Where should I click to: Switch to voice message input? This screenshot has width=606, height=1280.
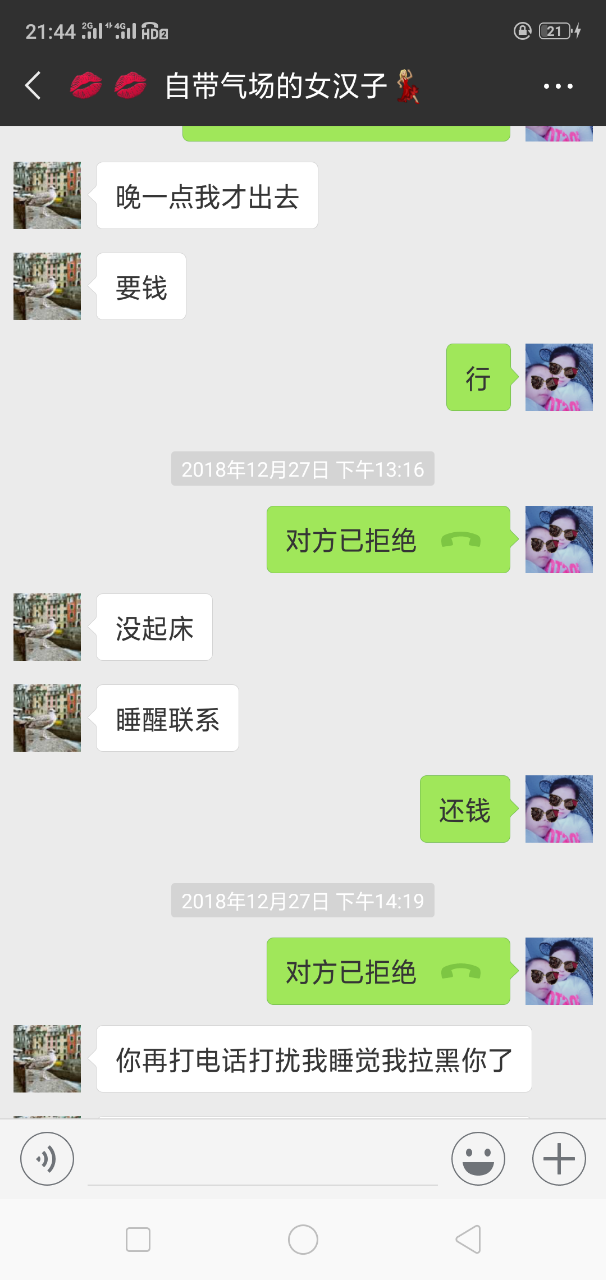[x=47, y=1159]
